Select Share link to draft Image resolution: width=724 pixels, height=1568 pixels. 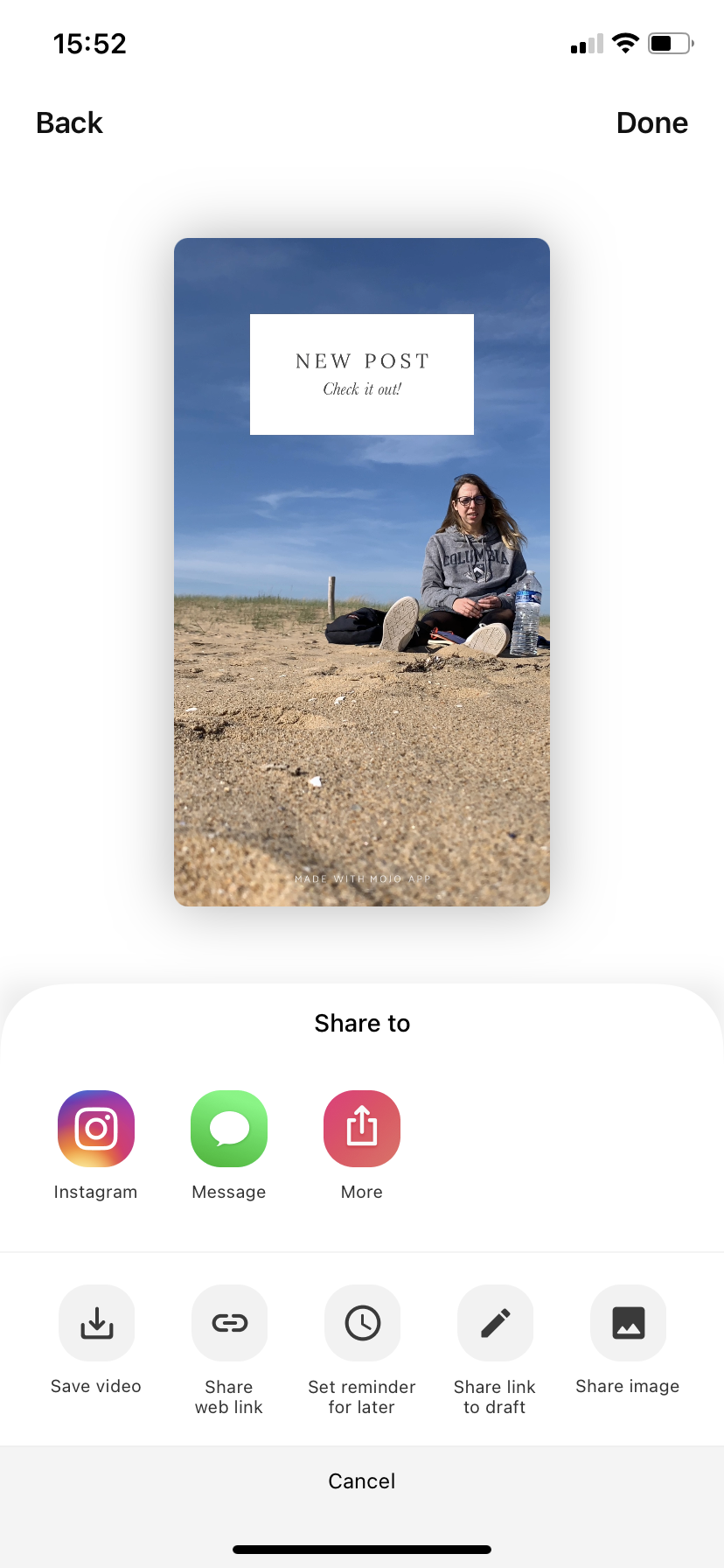click(x=495, y=1323)
